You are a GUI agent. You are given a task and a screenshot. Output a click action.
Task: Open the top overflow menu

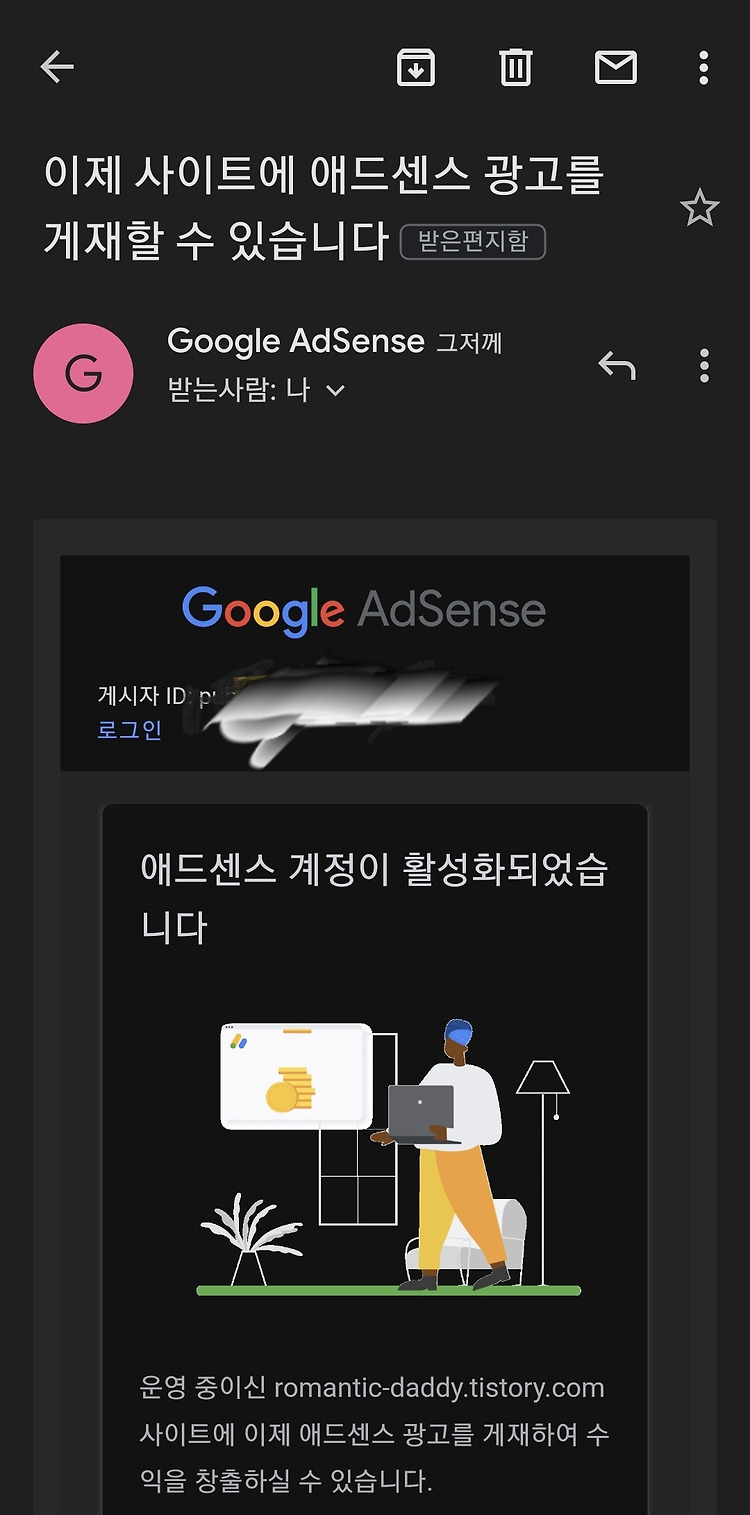(704, 67)
